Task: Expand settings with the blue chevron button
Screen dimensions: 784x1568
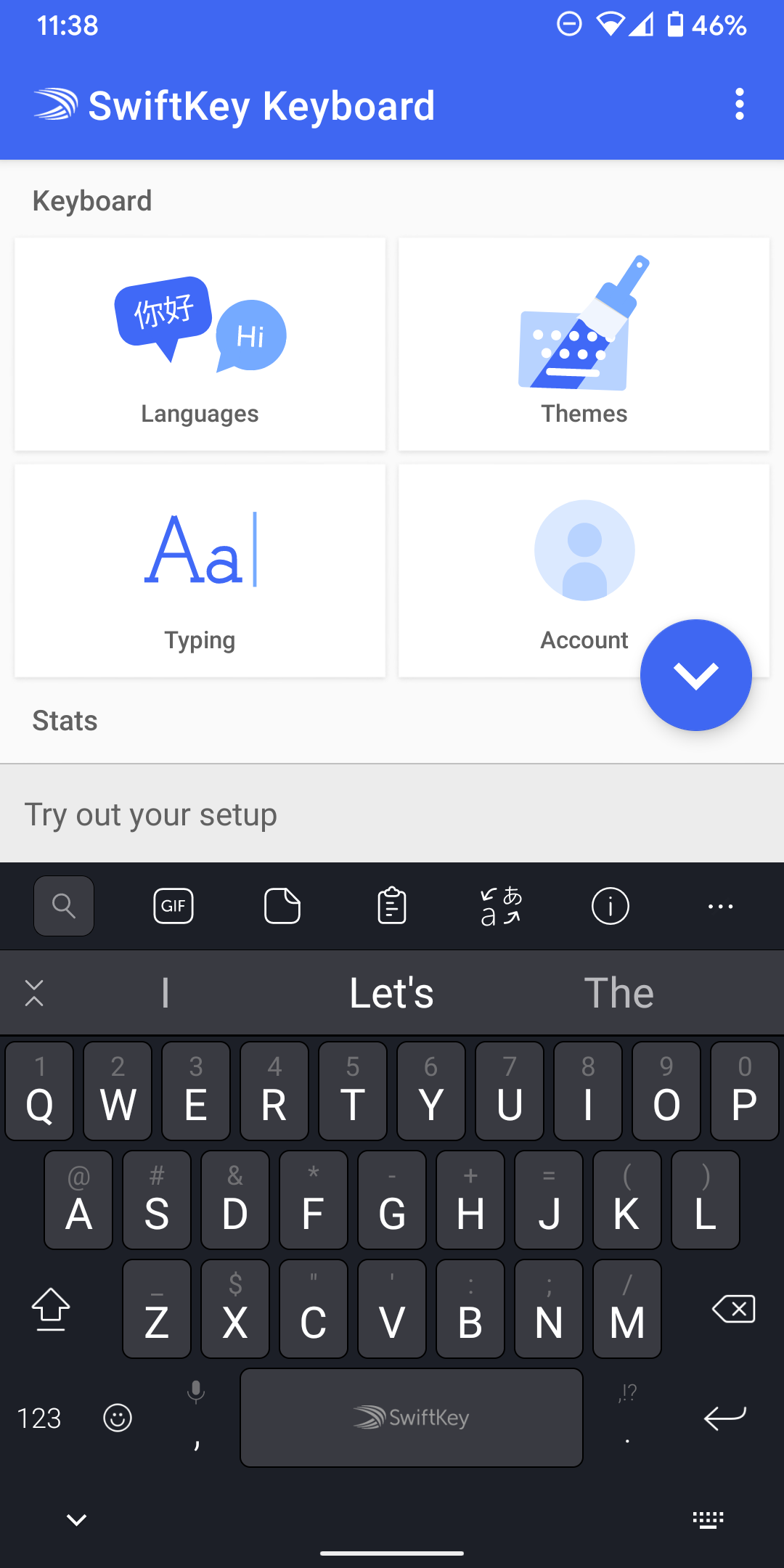Action: (x=695, y=675)
